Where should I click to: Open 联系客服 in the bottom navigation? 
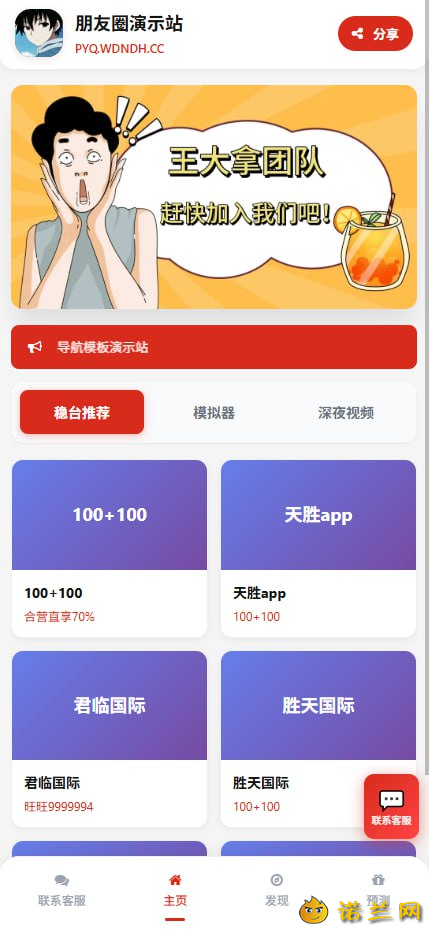62,890
